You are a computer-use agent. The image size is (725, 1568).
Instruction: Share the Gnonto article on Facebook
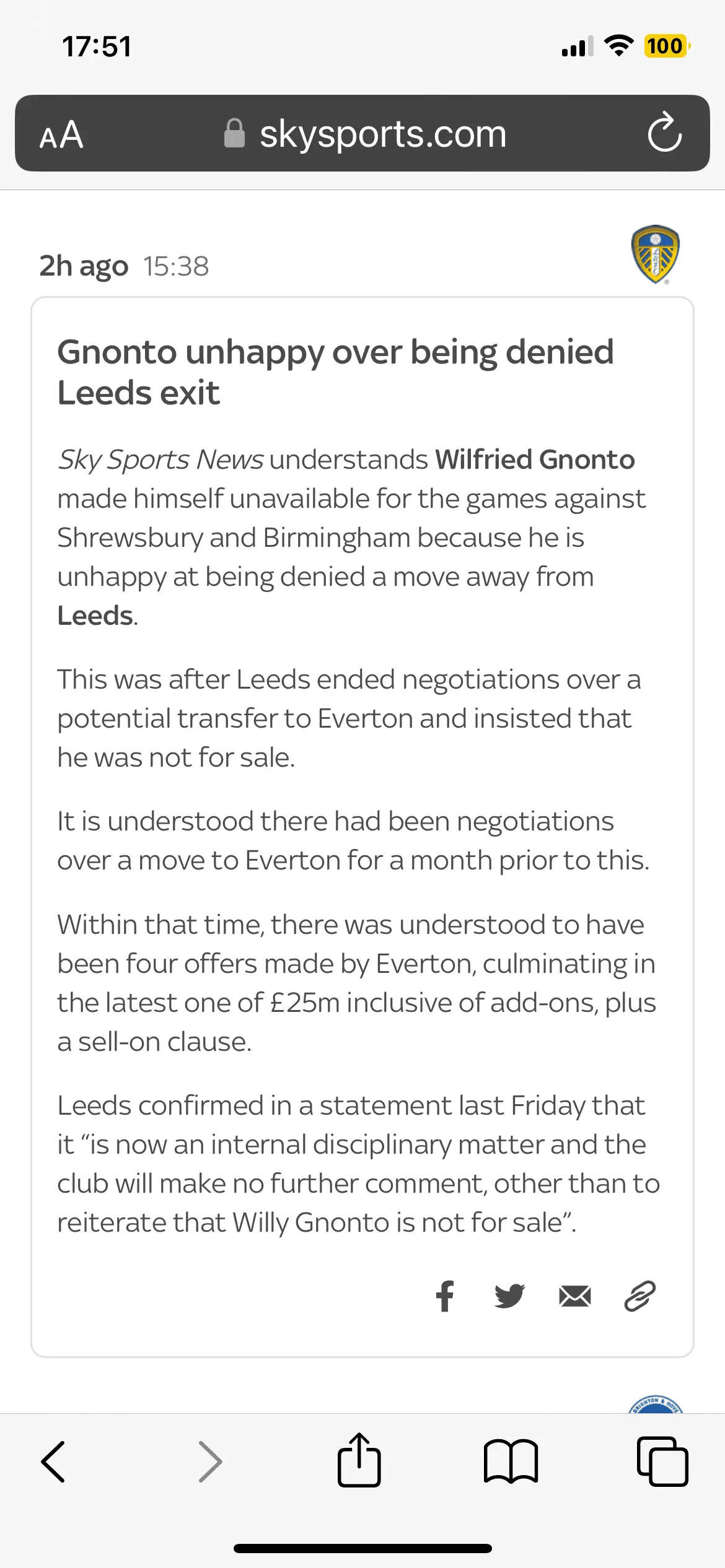click(x=445, y=1296)
